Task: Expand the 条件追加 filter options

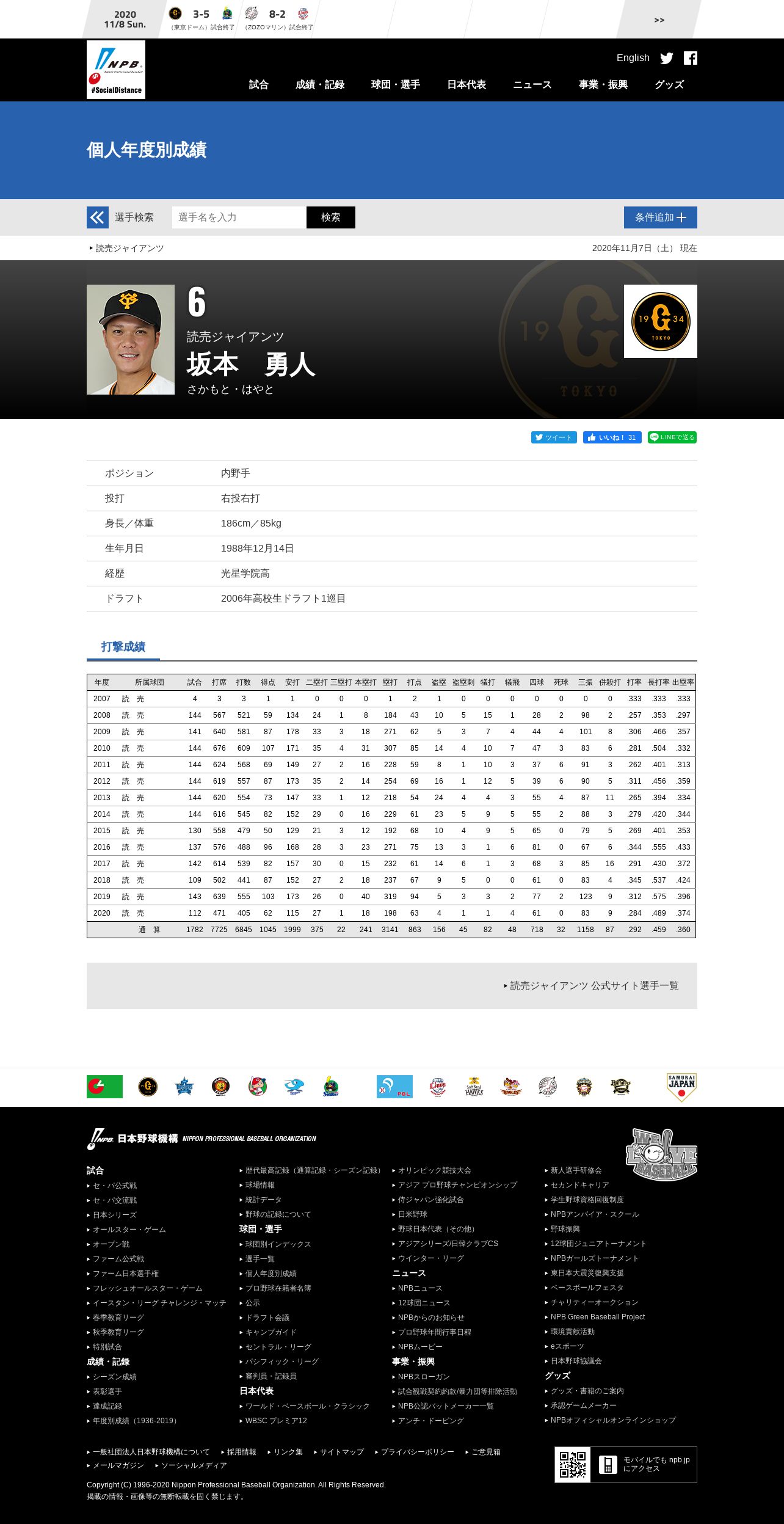Action: coord(660,217)
